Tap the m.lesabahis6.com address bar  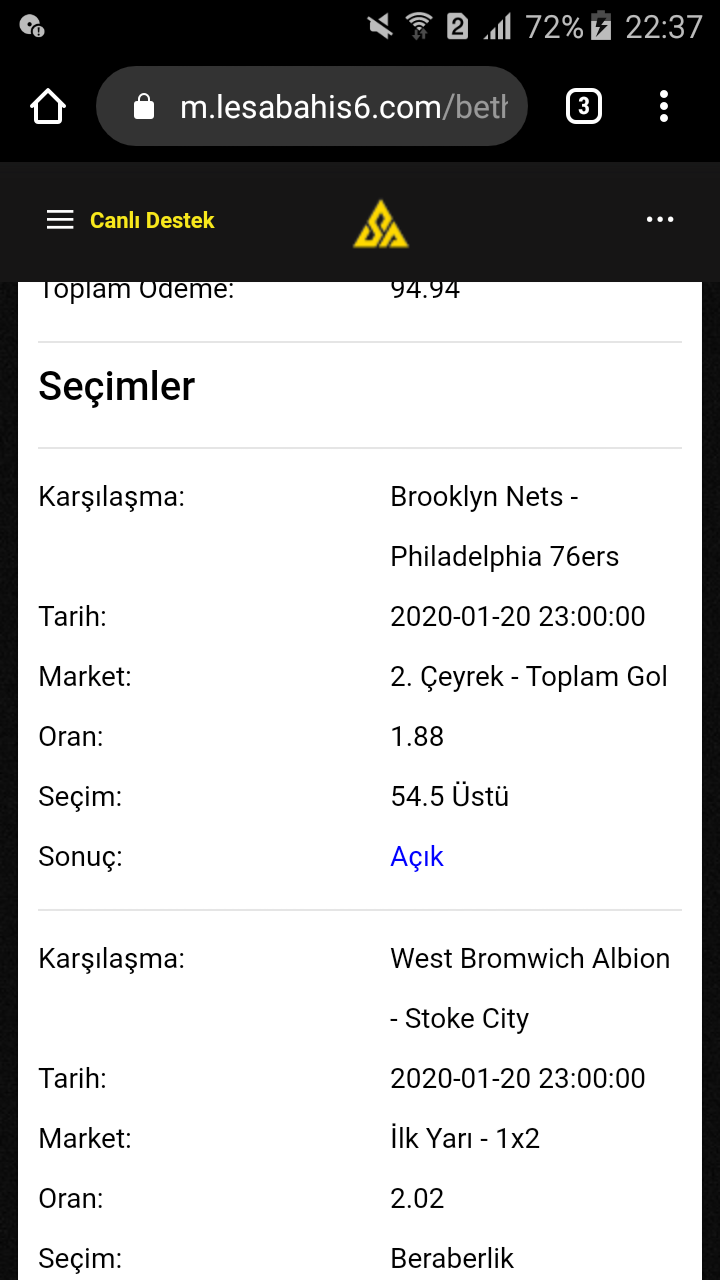click(x=311, y=106)
